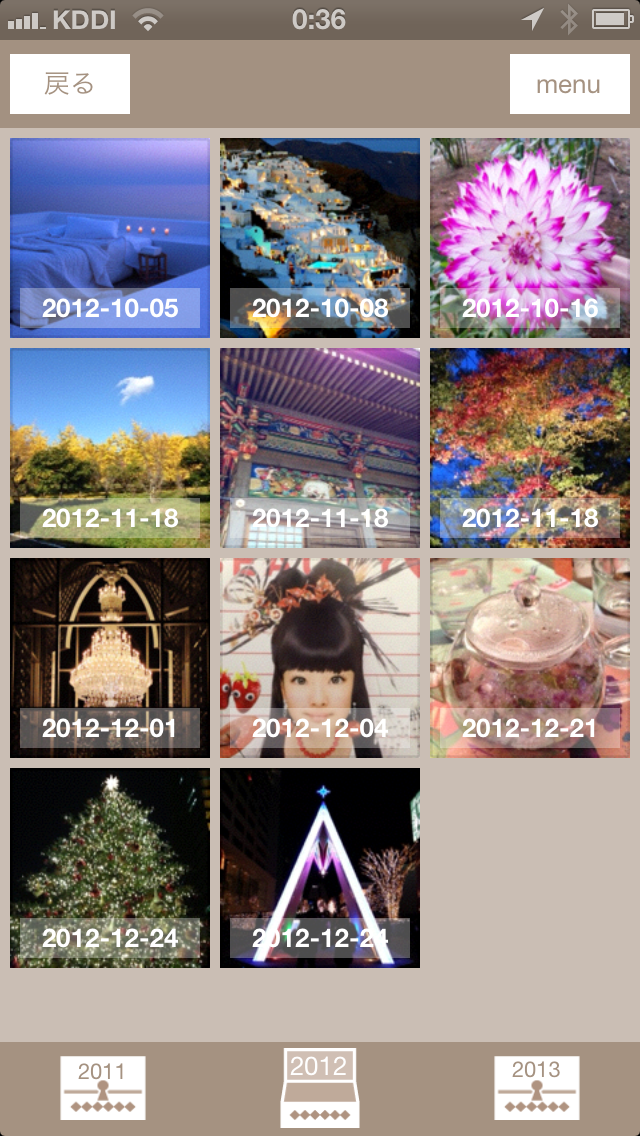Open the illuminated arch photo dated 2012-12-24

[320, 868]
